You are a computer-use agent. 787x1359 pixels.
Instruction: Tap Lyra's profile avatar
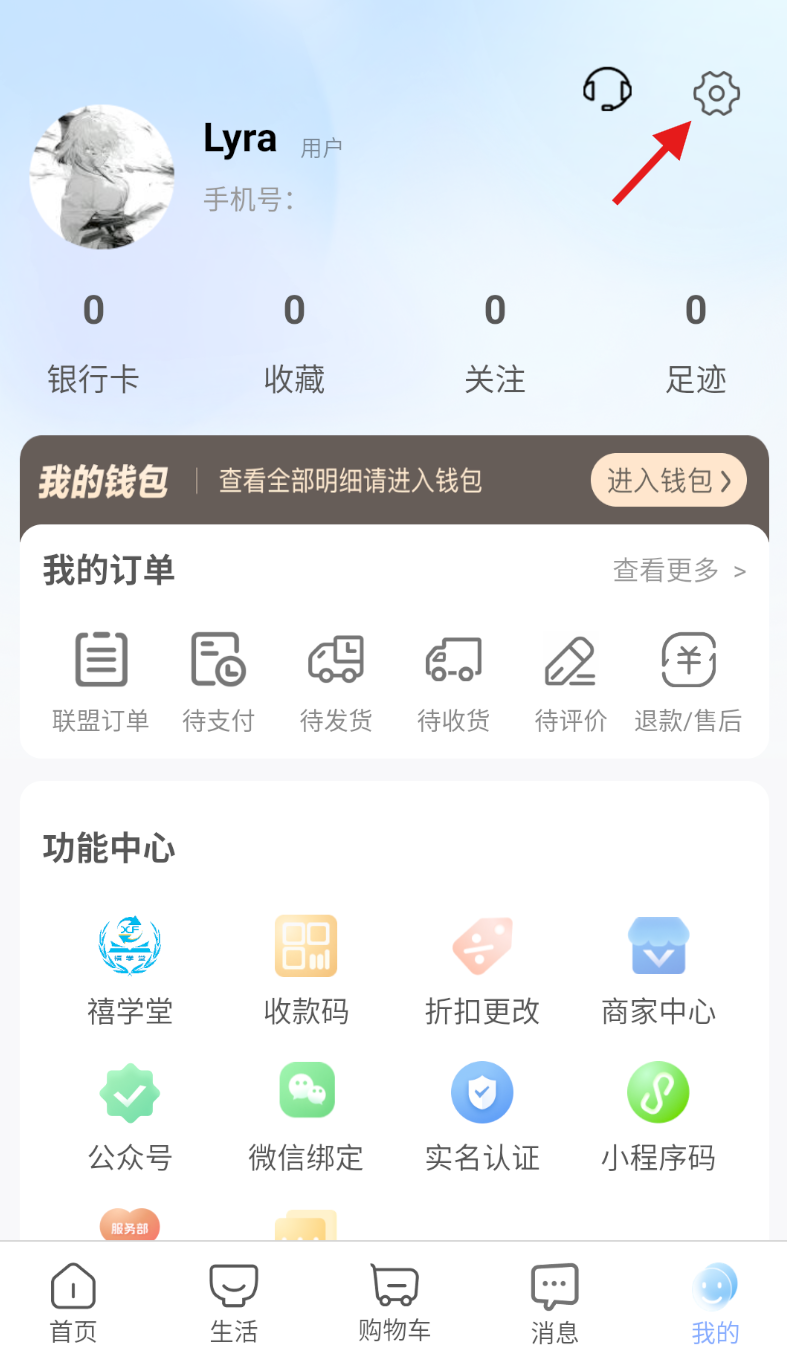(x=102, y=177)
